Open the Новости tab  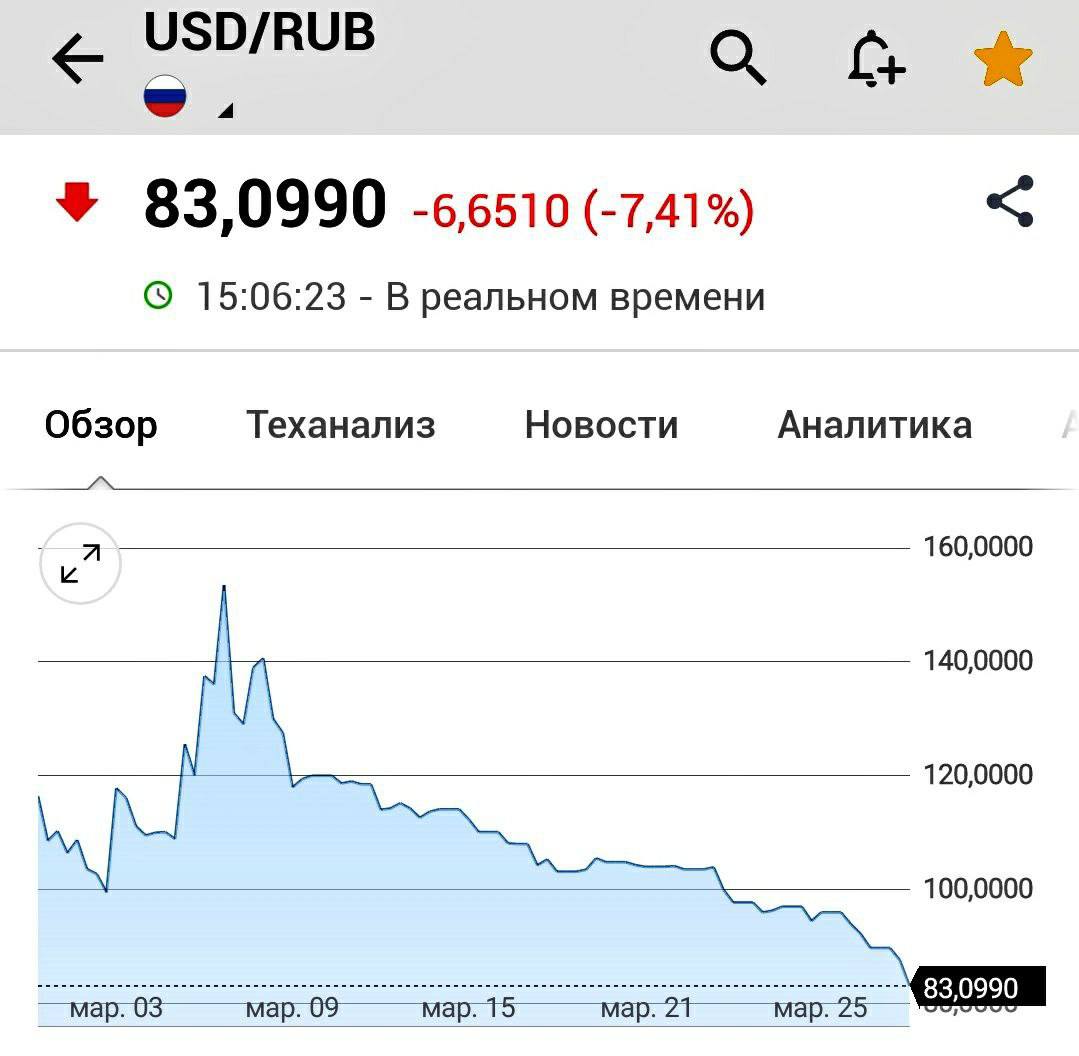tap(601, 425)
